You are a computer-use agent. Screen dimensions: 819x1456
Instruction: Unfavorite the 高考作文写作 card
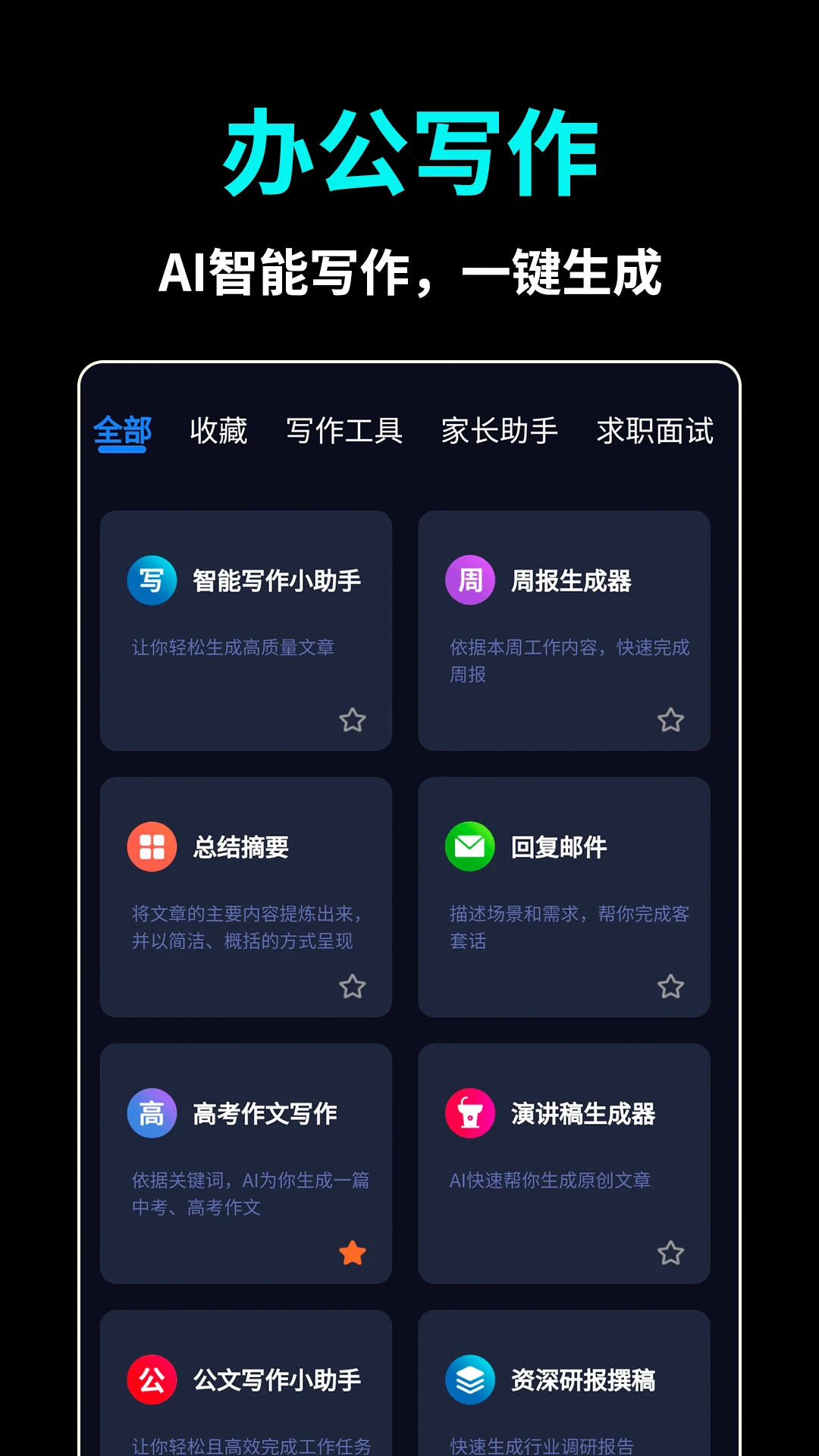click(352, 1254)
